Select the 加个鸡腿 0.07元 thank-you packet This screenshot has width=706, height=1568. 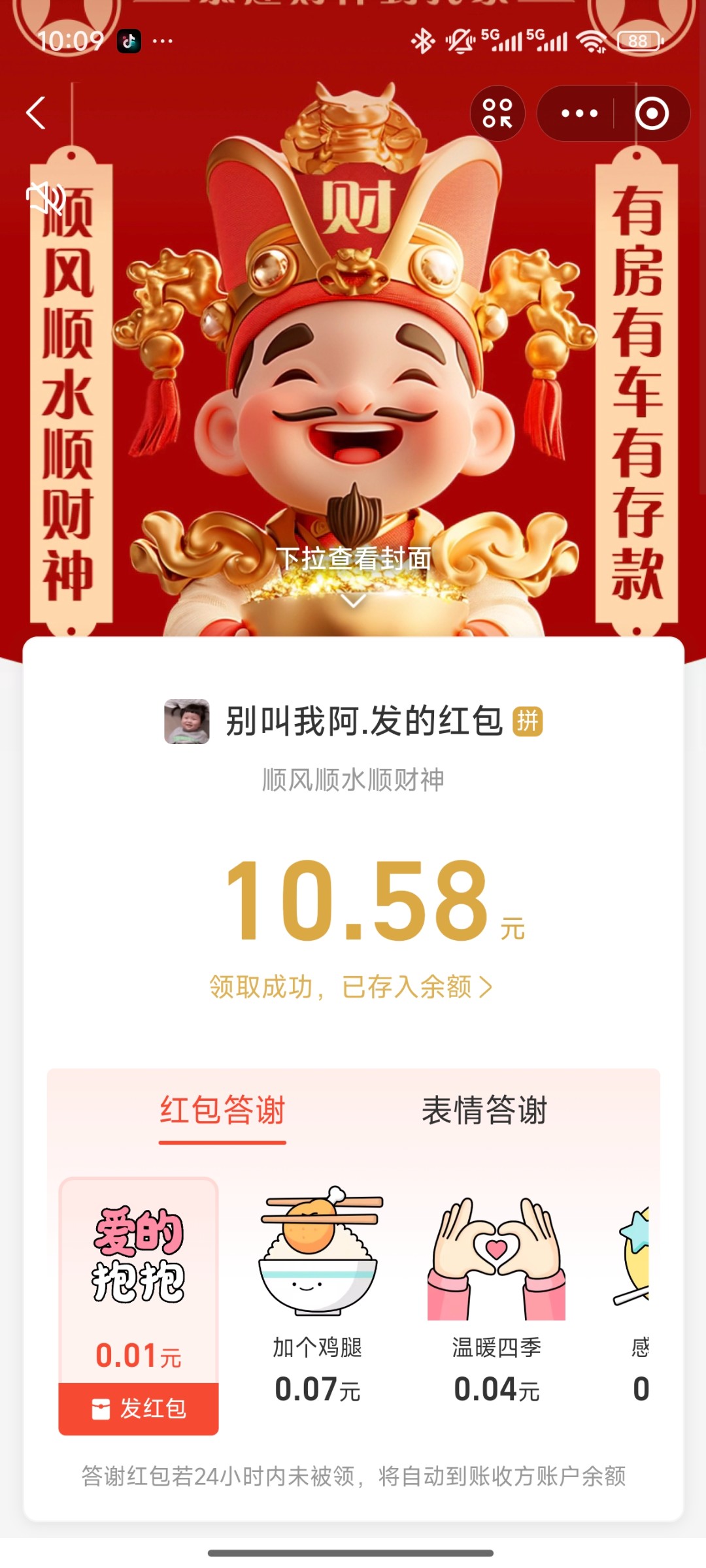318,1294
